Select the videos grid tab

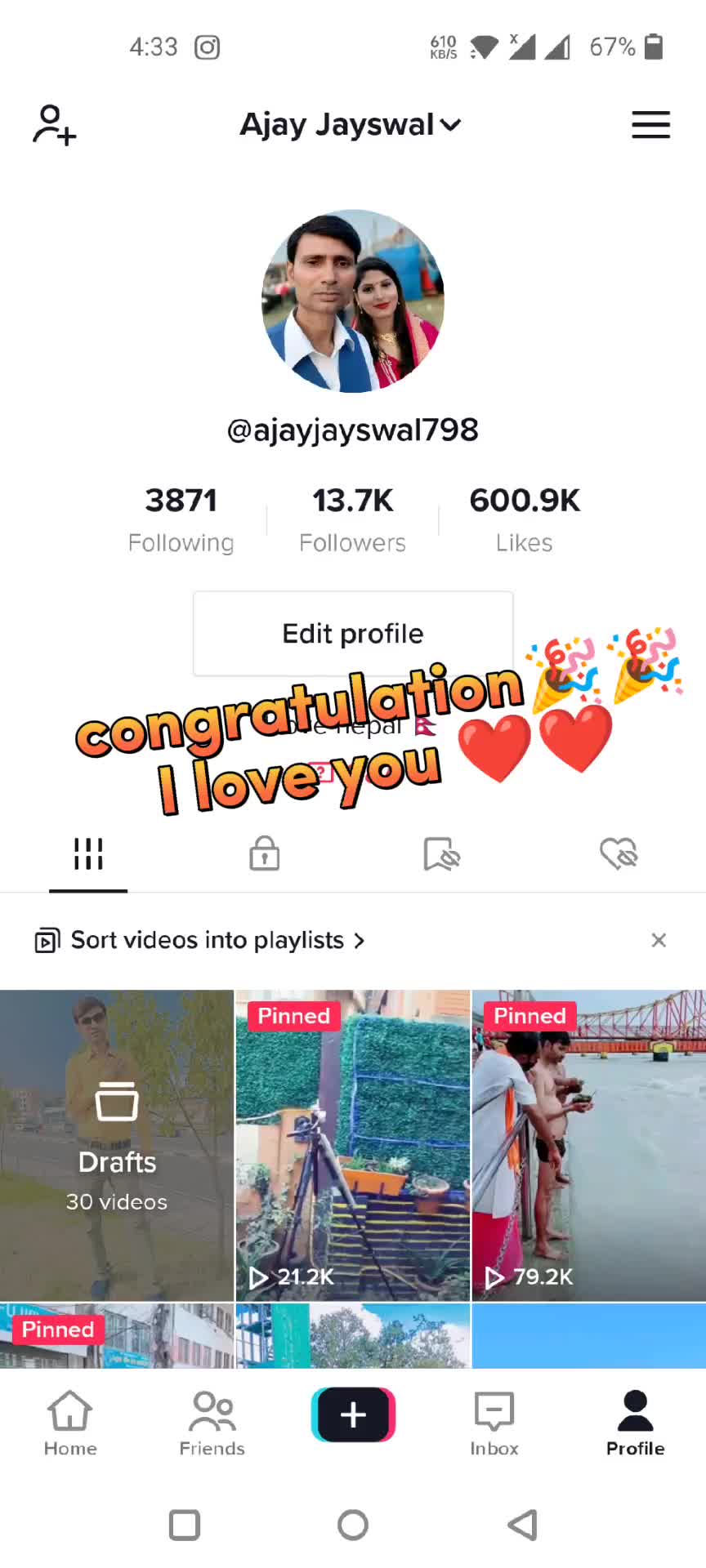[x=88, y=854]
